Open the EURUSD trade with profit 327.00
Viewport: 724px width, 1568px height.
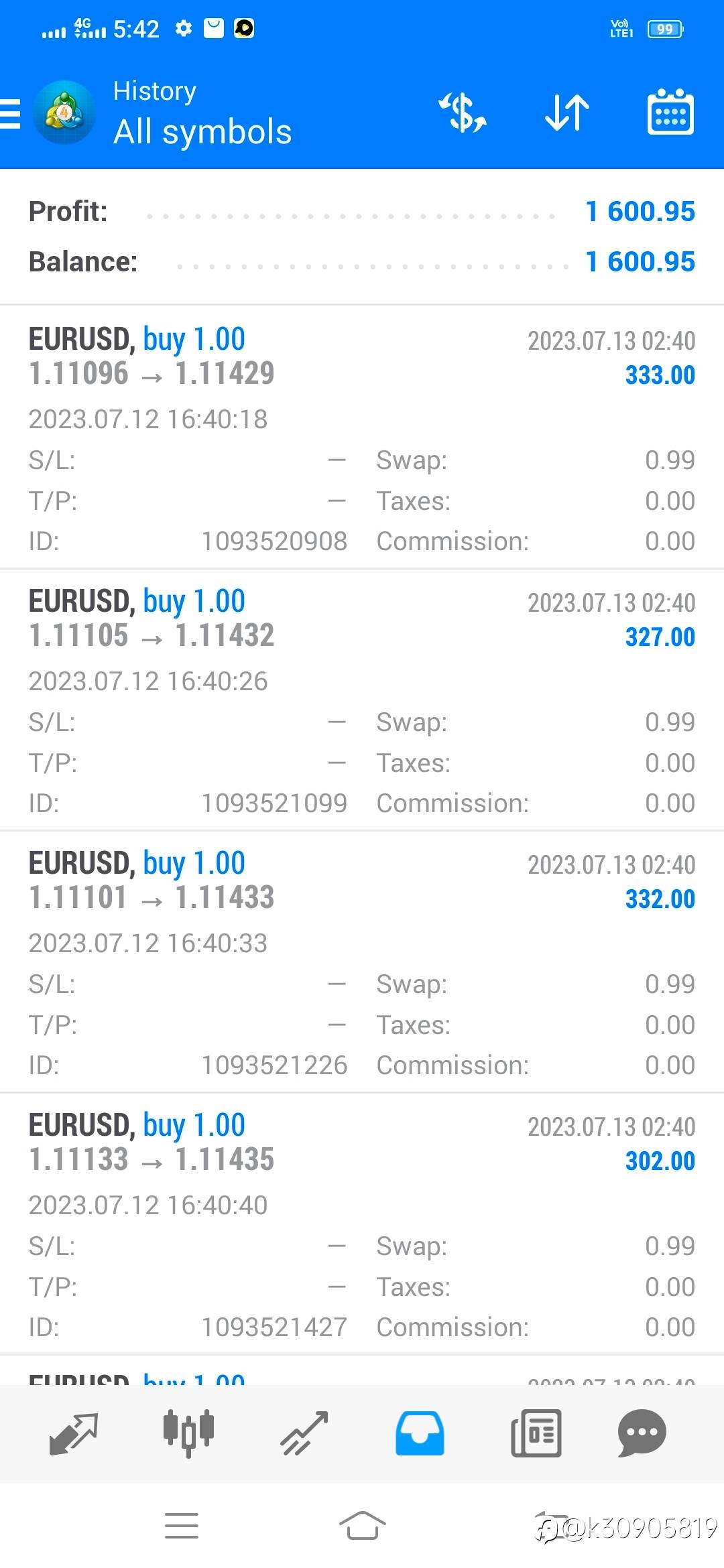coord(362,700)
